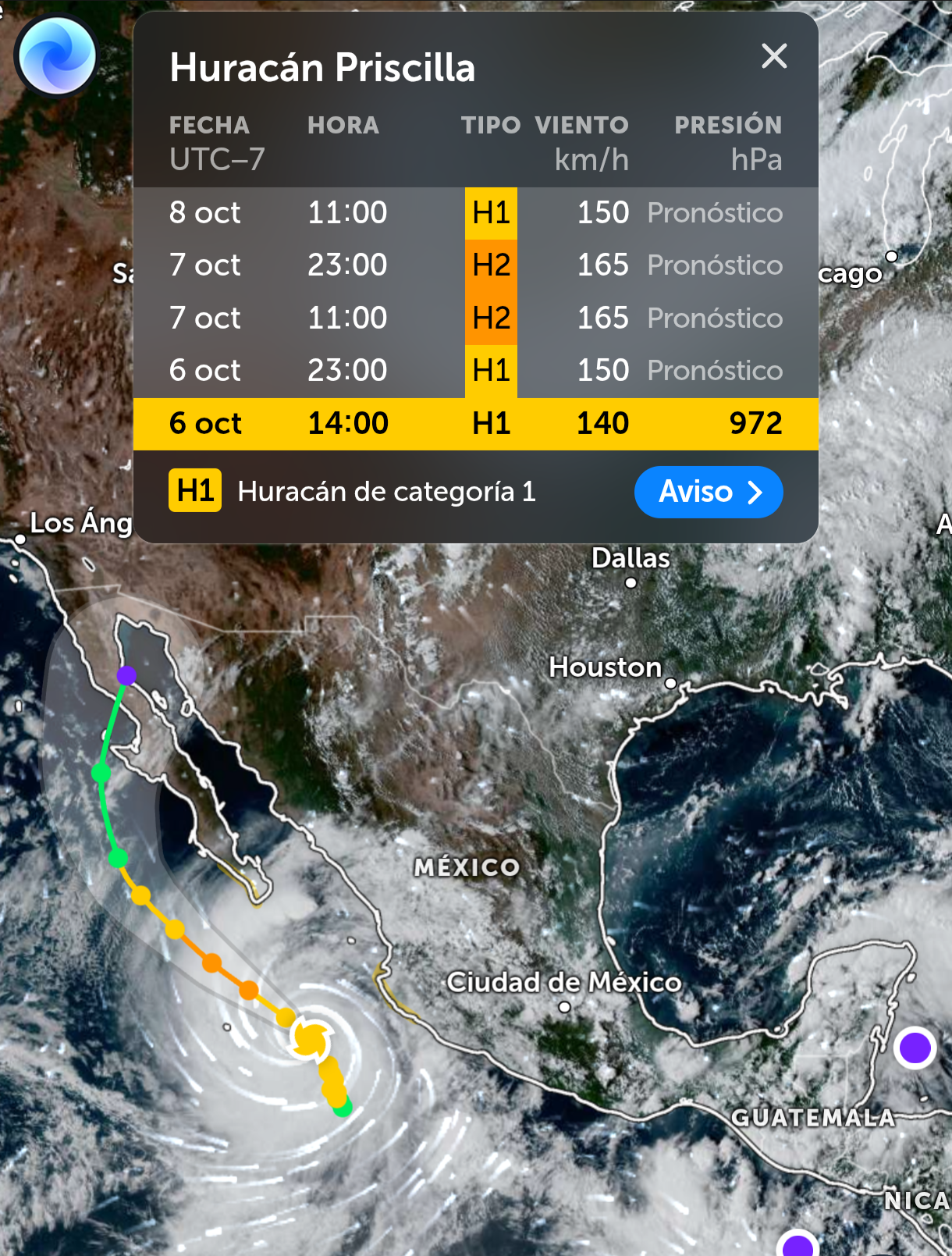Open the purple storm marker near Yucatán
952x1256 pixels.
coord(915,1048)
